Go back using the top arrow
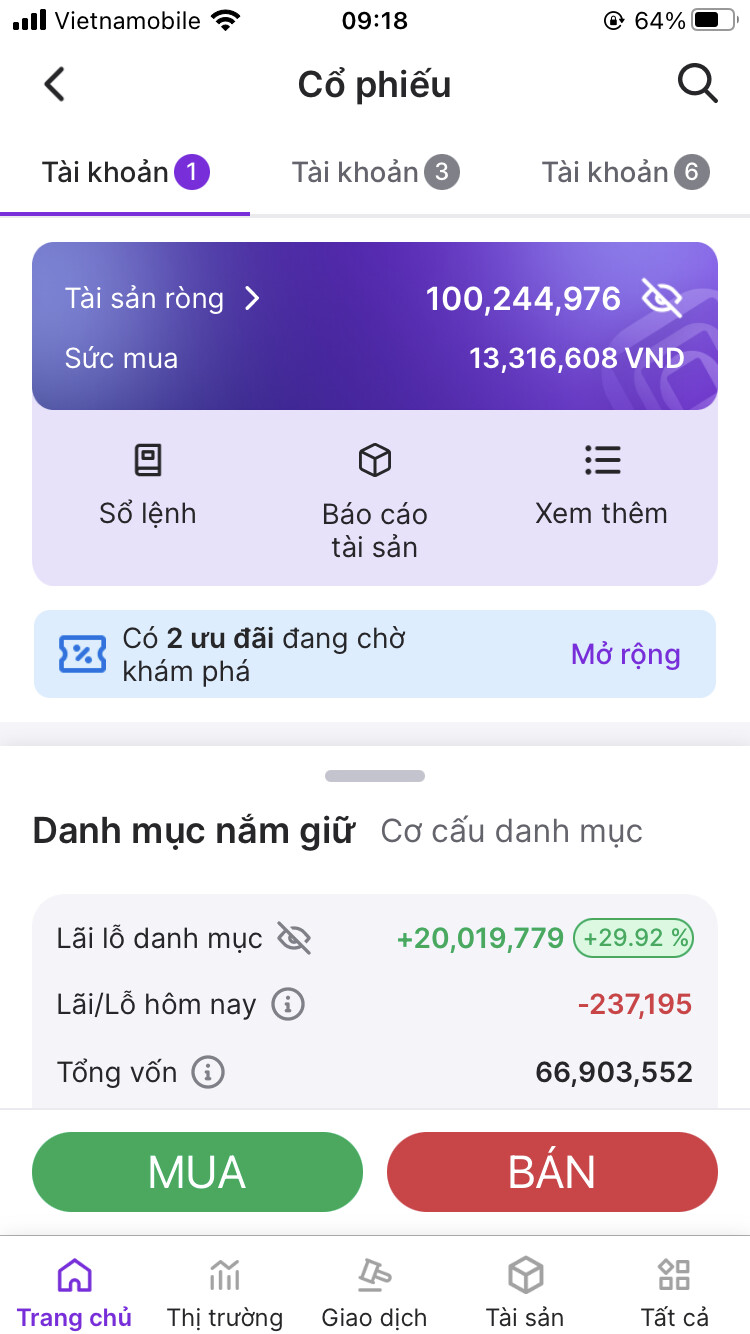The image size is (750, 1334). (55, 85)
